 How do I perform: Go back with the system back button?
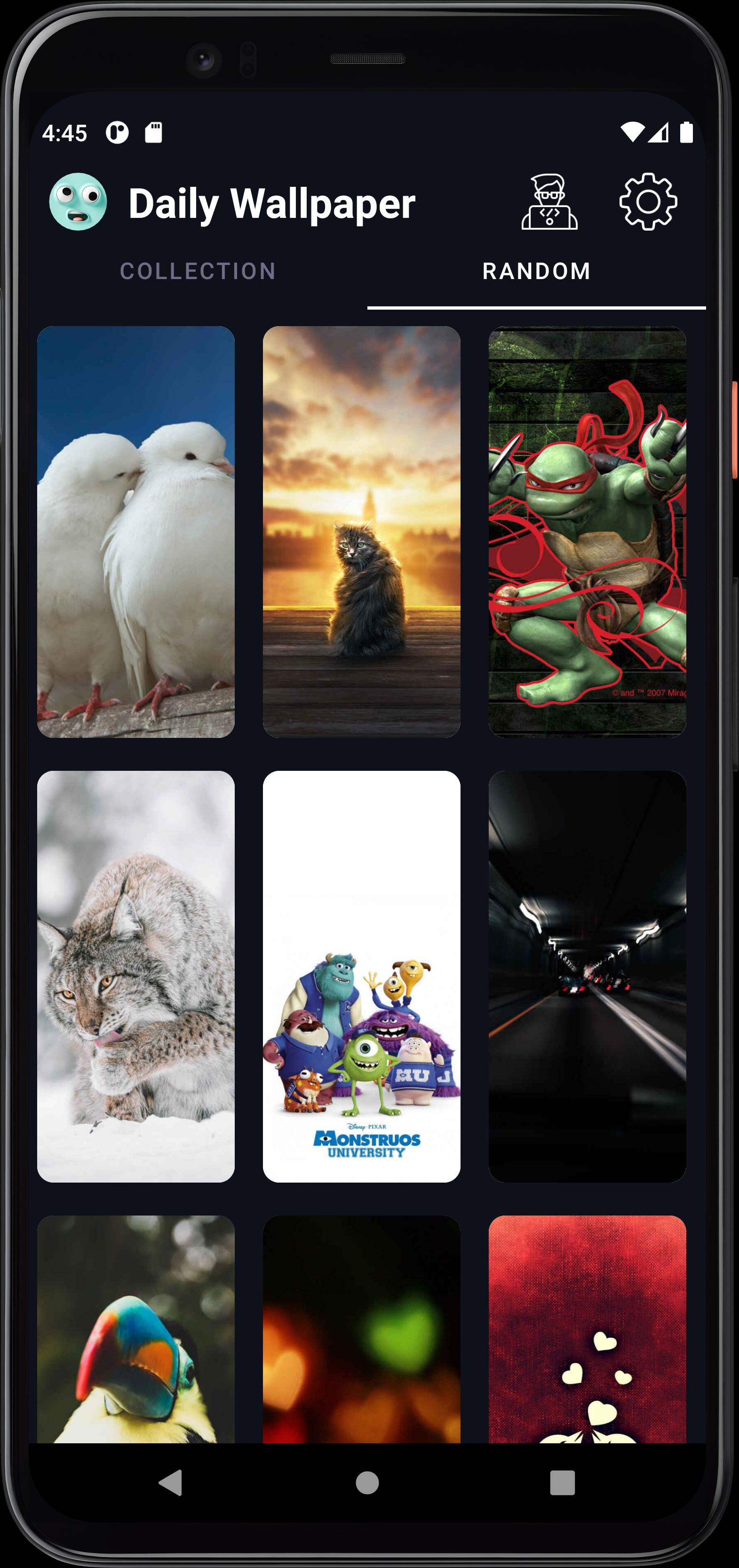point(171,1483)
